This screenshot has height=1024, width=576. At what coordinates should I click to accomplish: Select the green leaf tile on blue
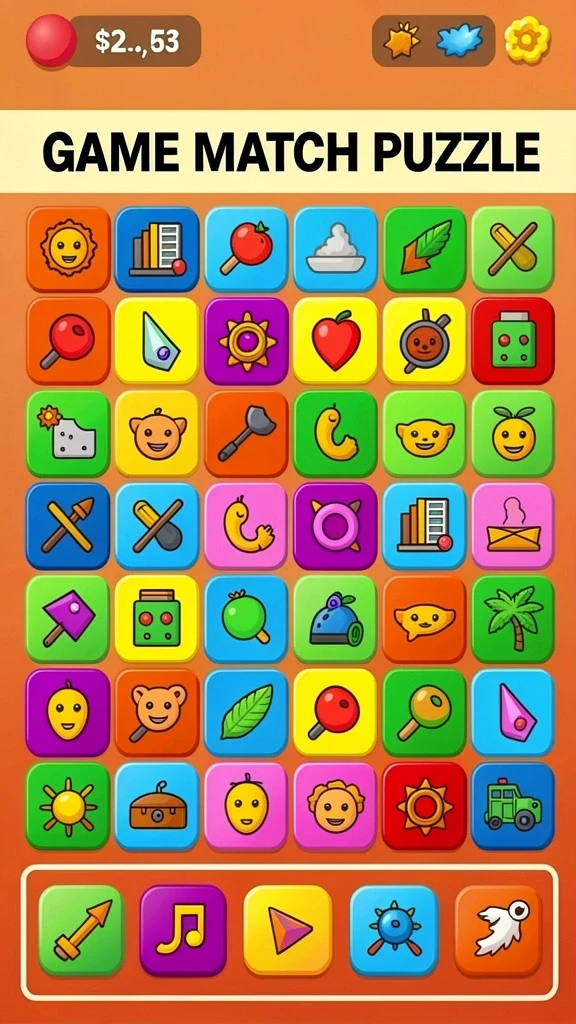[246, 712]
